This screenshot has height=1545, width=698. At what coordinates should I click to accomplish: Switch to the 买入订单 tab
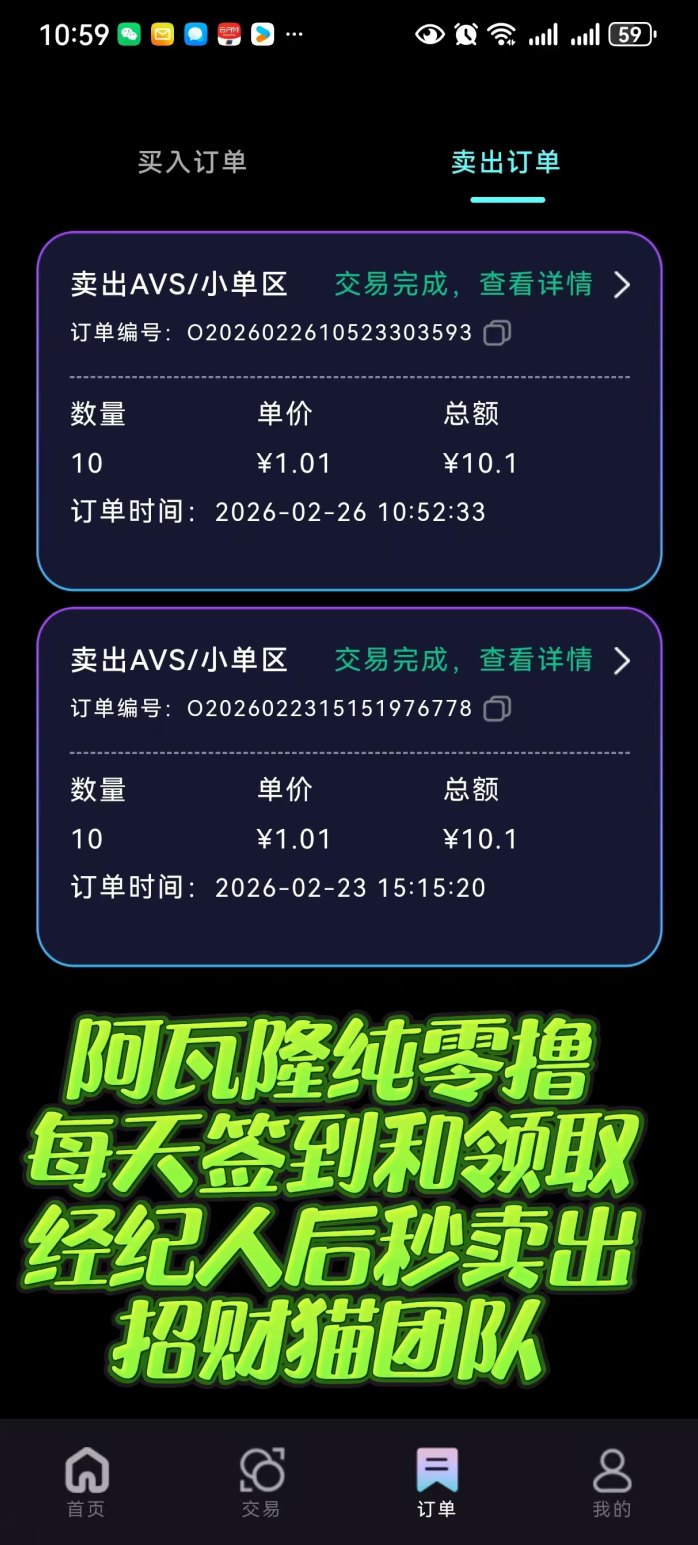click(192, 162)
